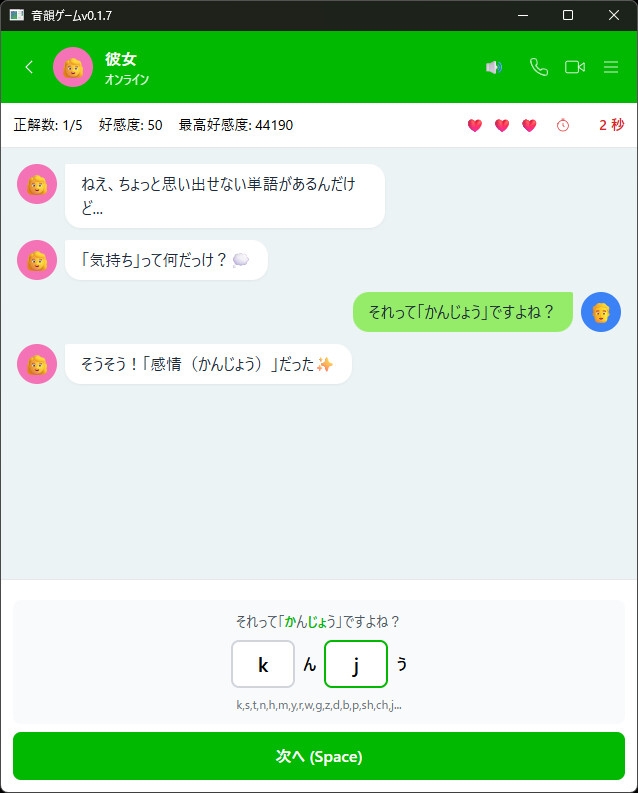Maximize the game window
This screenshot has height=793, width=638.
click(x=568, y=15)
